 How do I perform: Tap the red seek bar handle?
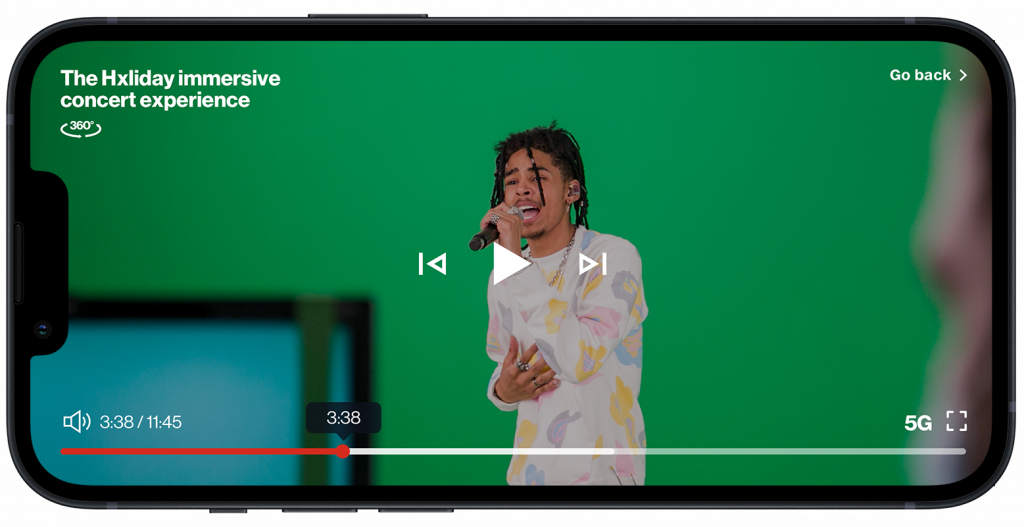point(343,451)
